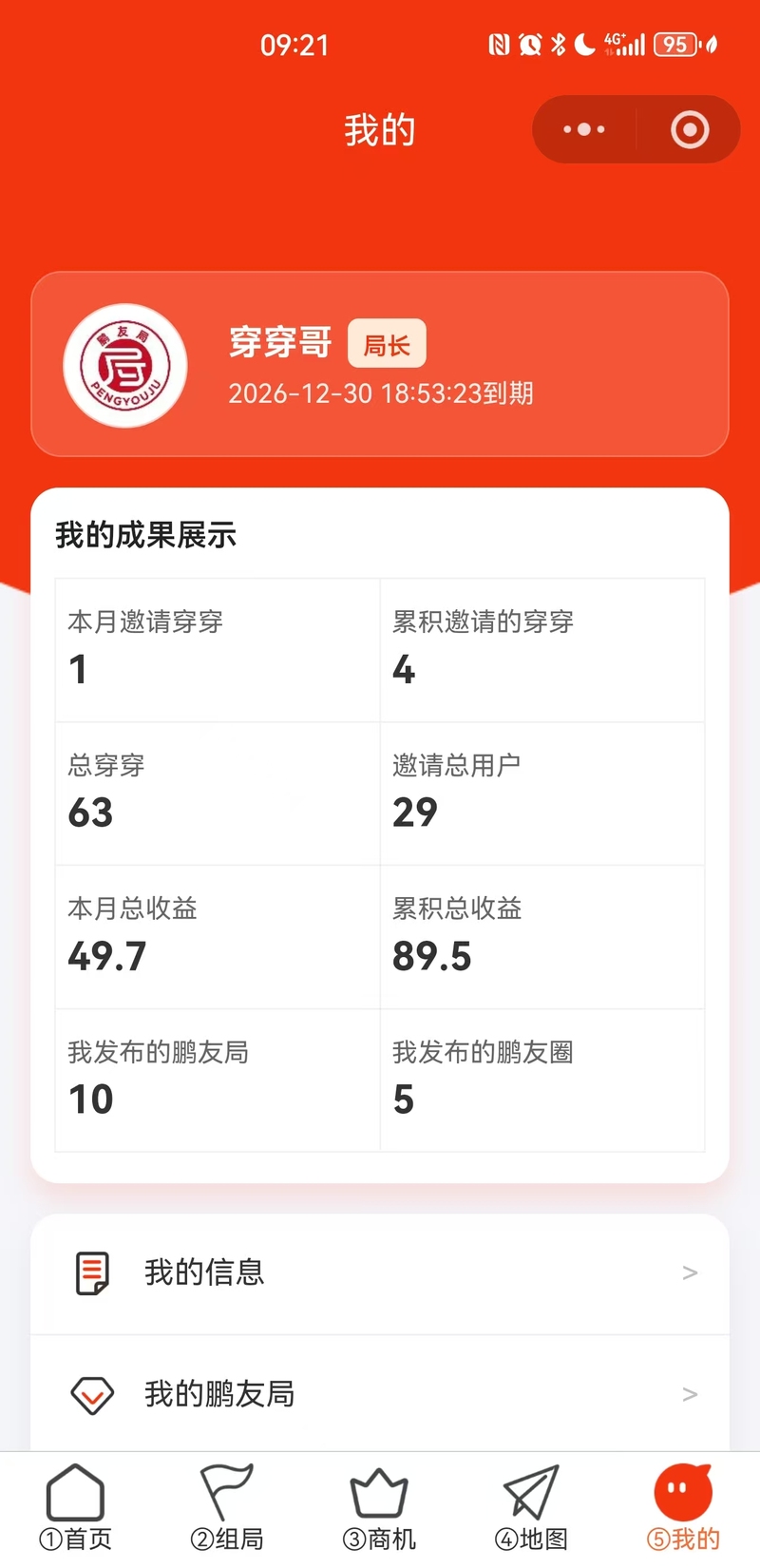Open the 穿穿哥 profile card
760x1568 pixels.
pyautogui.click(x=380, y=364)
